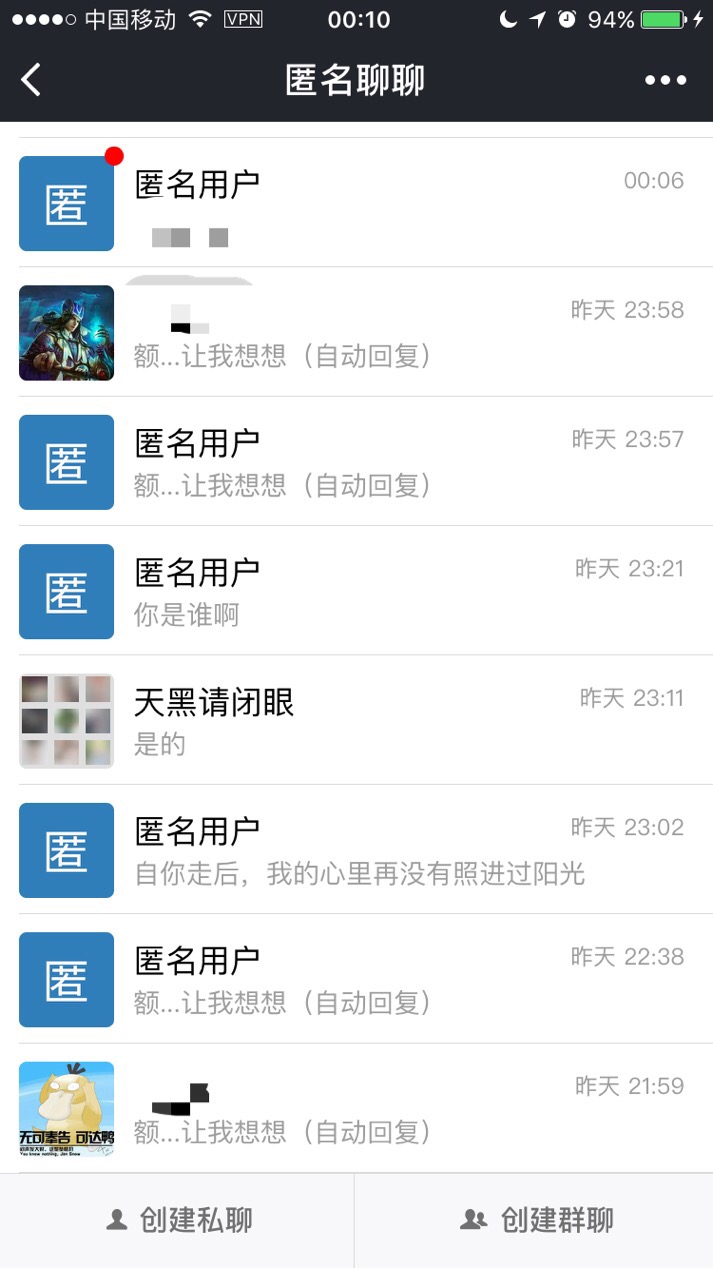Viewport: 713px width, 1269px height.
Task: Open the chat starting with 自你走后
Action: [x=356, y=849]
